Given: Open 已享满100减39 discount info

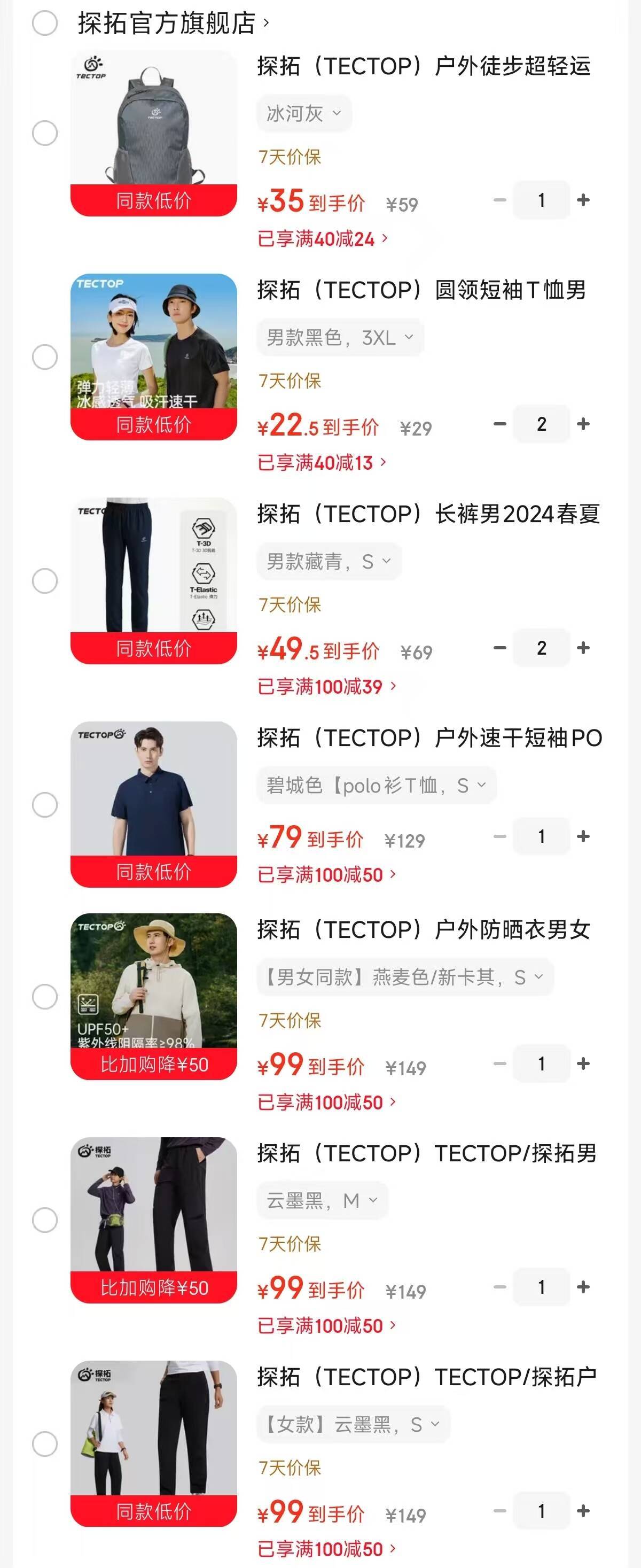Looking at the screenshot, I should click(x=326, y=687).
